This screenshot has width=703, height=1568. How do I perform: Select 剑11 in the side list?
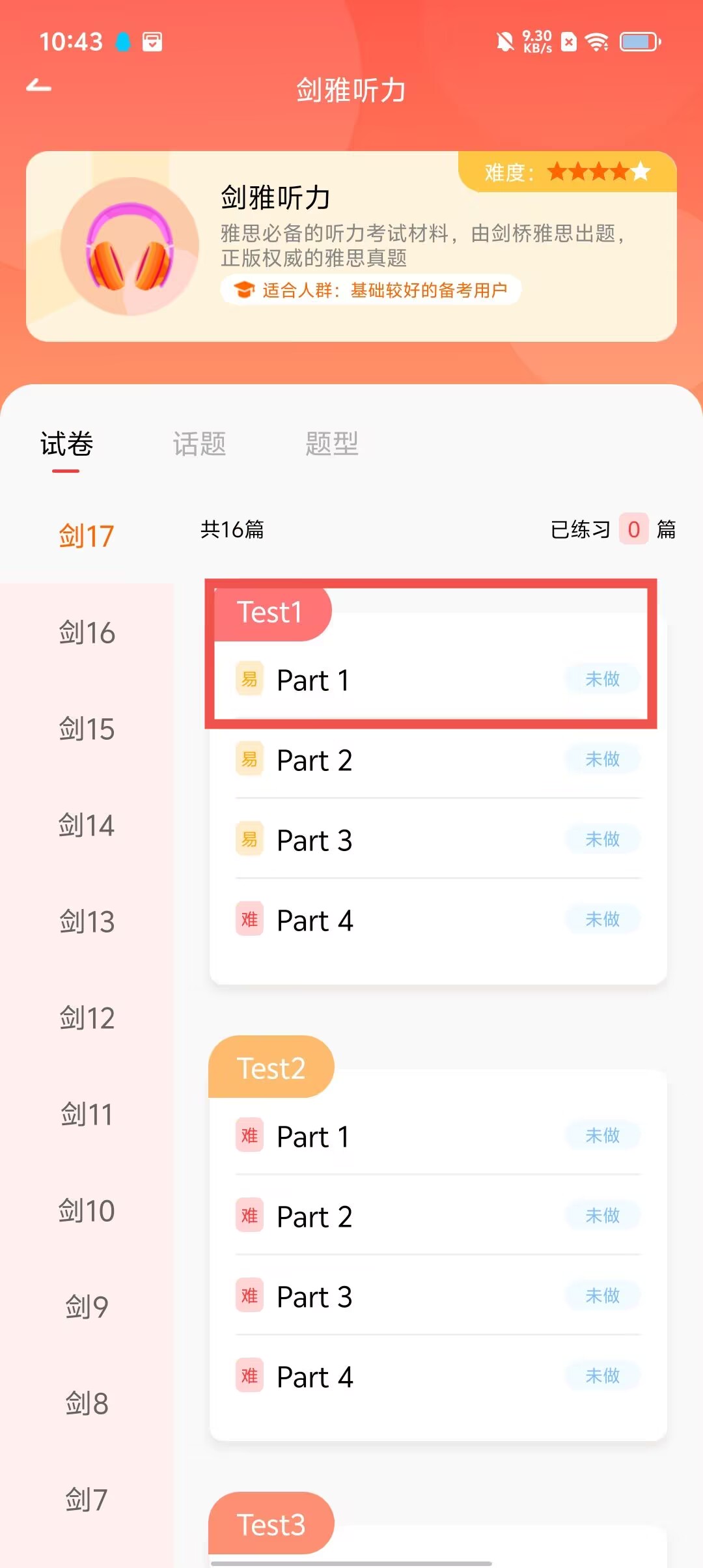coord(87,1115)
